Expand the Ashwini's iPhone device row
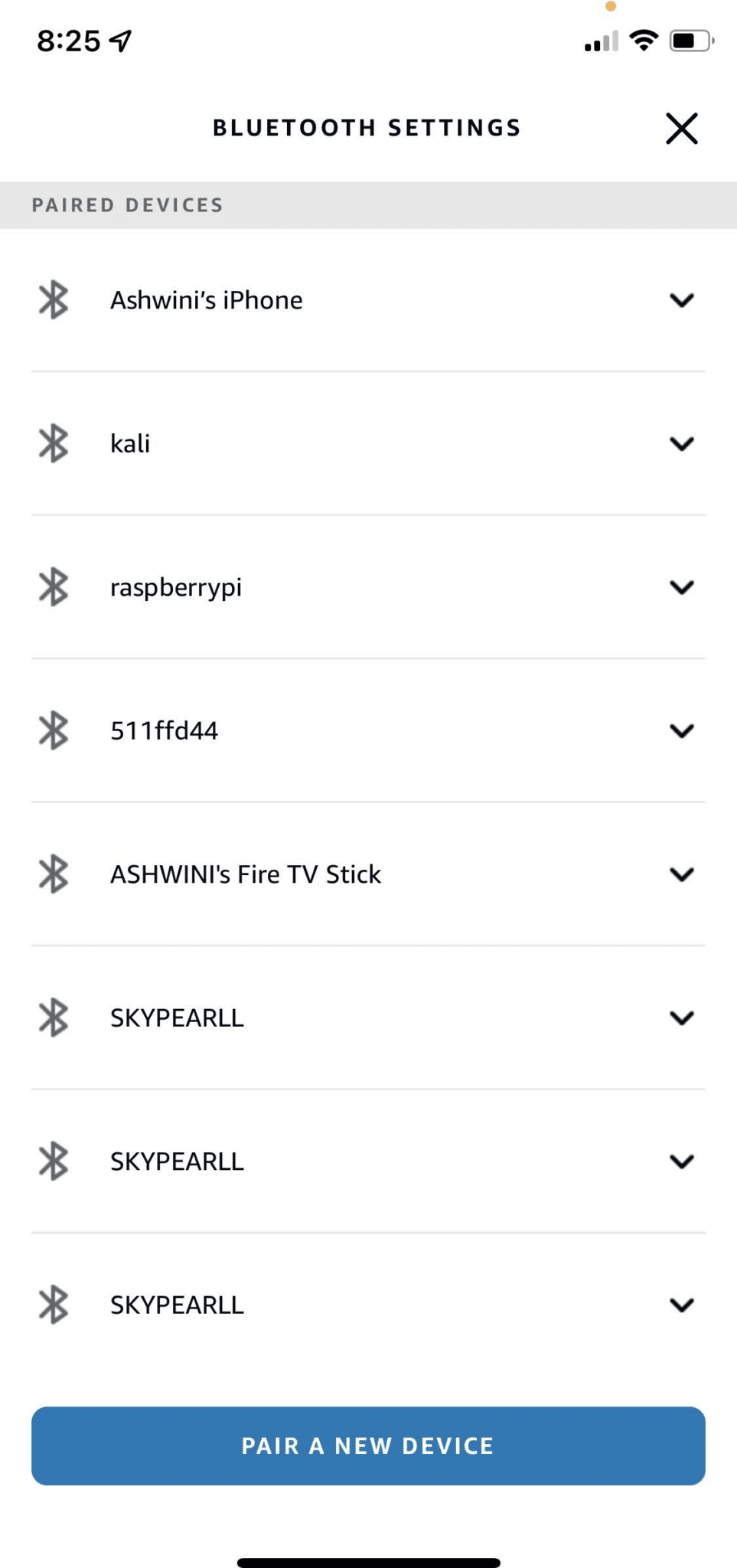Screen dimensions: 737x1568 point(681,300)
